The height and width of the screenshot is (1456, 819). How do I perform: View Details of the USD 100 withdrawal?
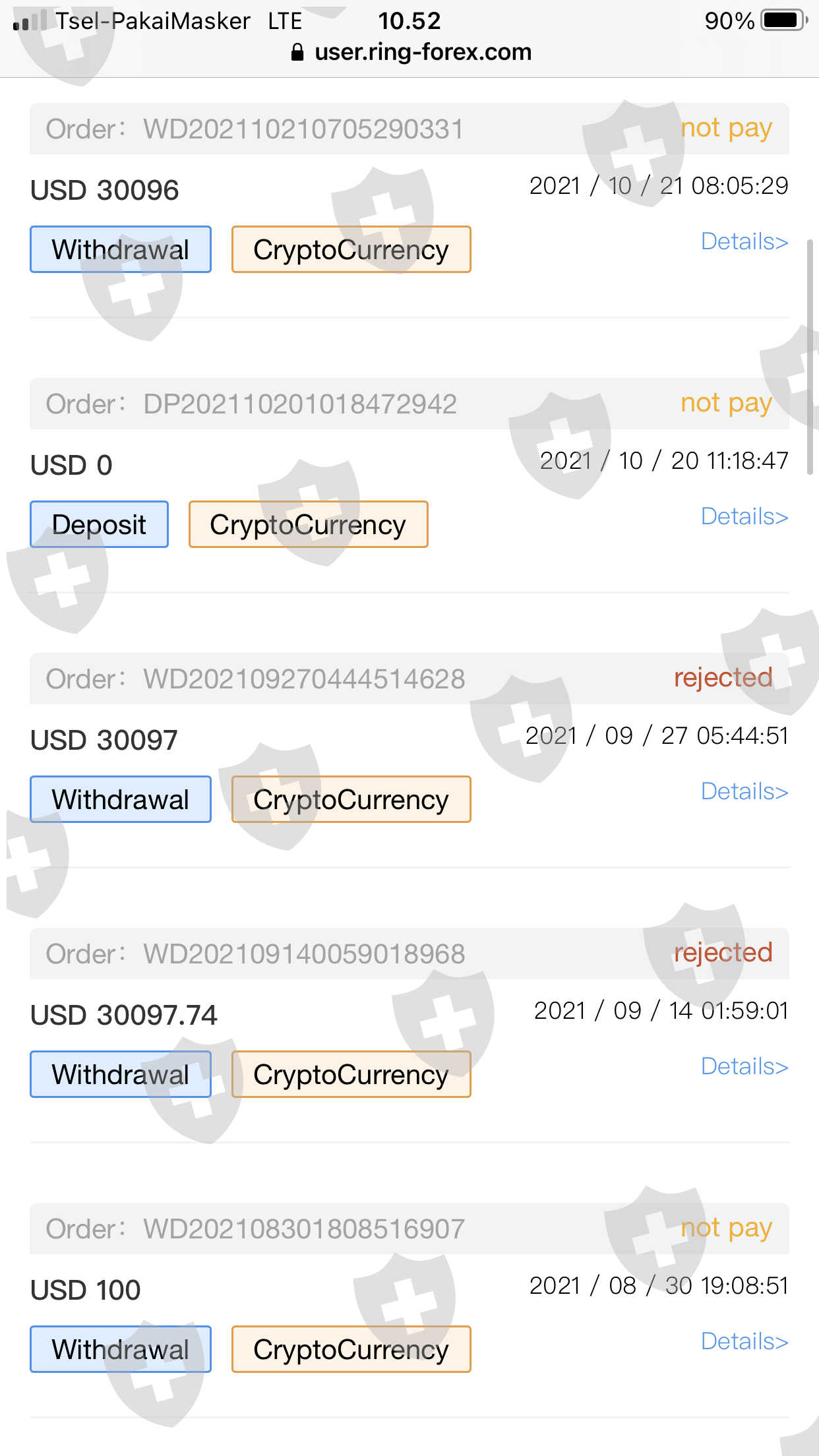coord(744,1342)
